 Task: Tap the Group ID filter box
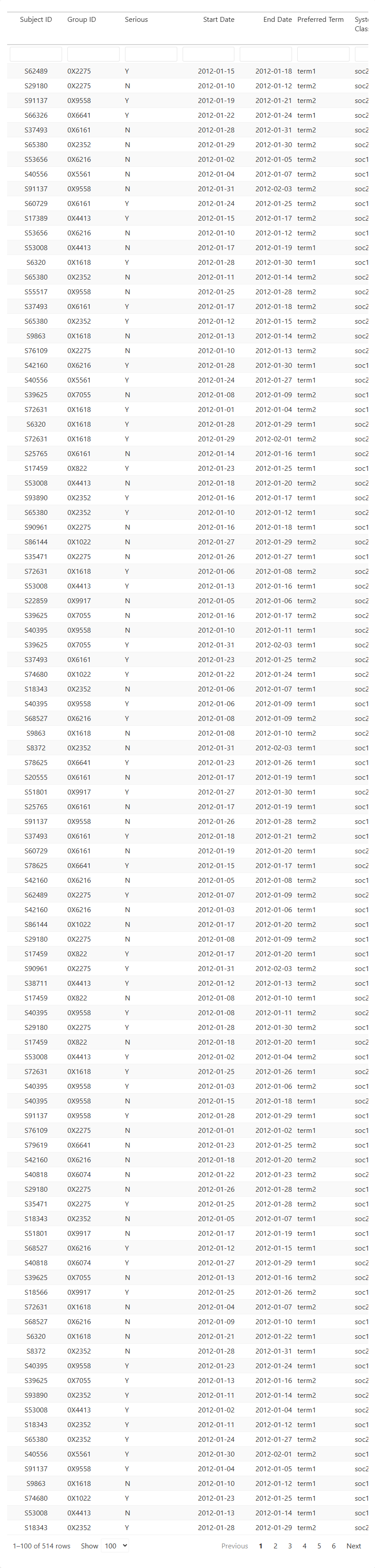[93, 54]
